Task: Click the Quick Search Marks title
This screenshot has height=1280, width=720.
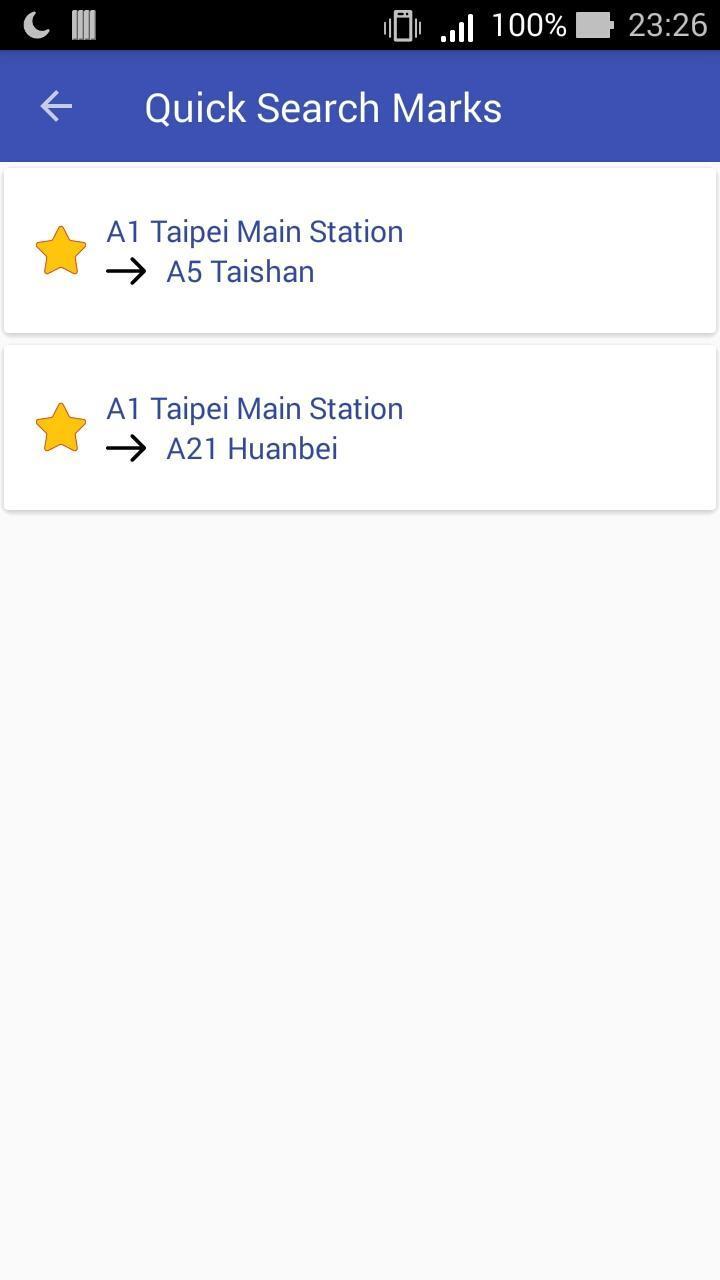Action: (323, 106)
